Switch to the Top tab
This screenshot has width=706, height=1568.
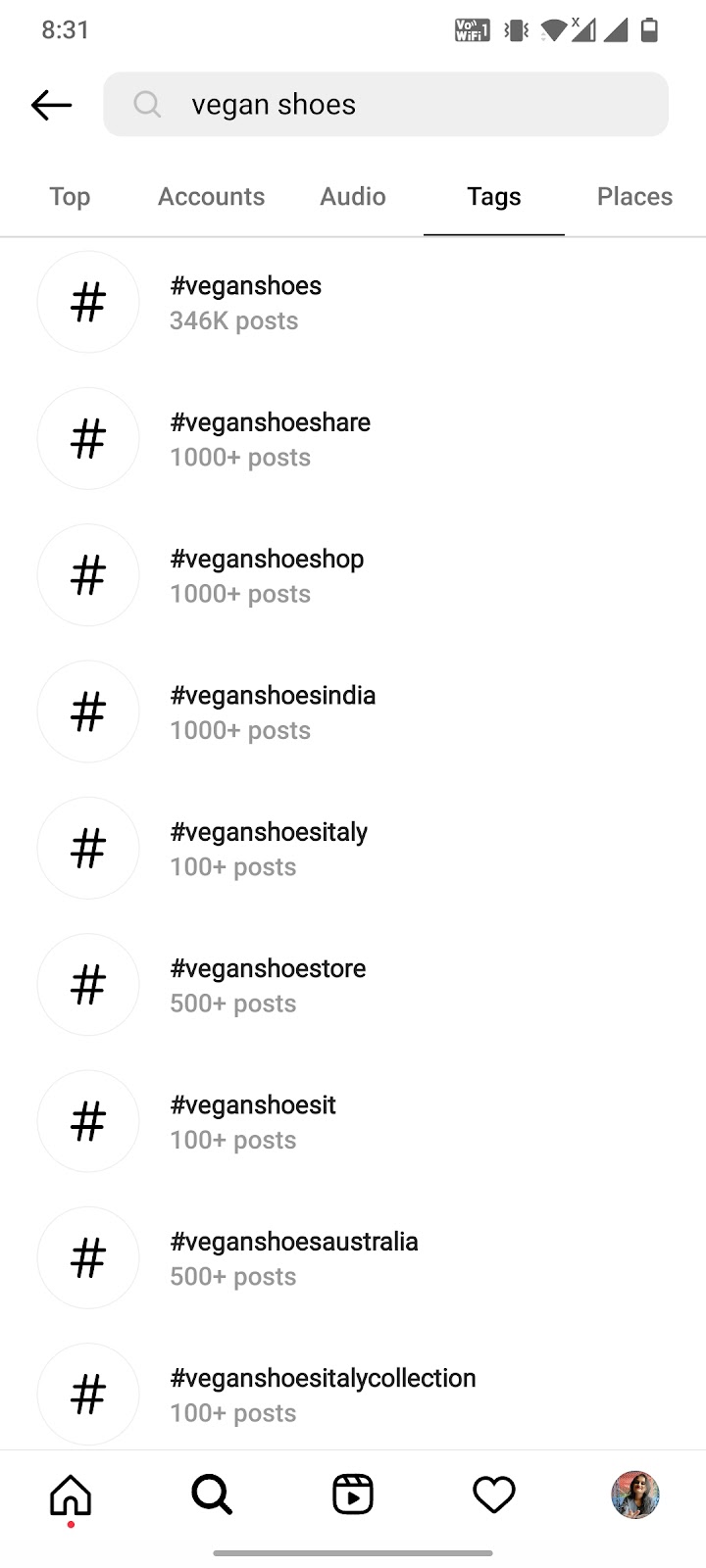[70, 197]
